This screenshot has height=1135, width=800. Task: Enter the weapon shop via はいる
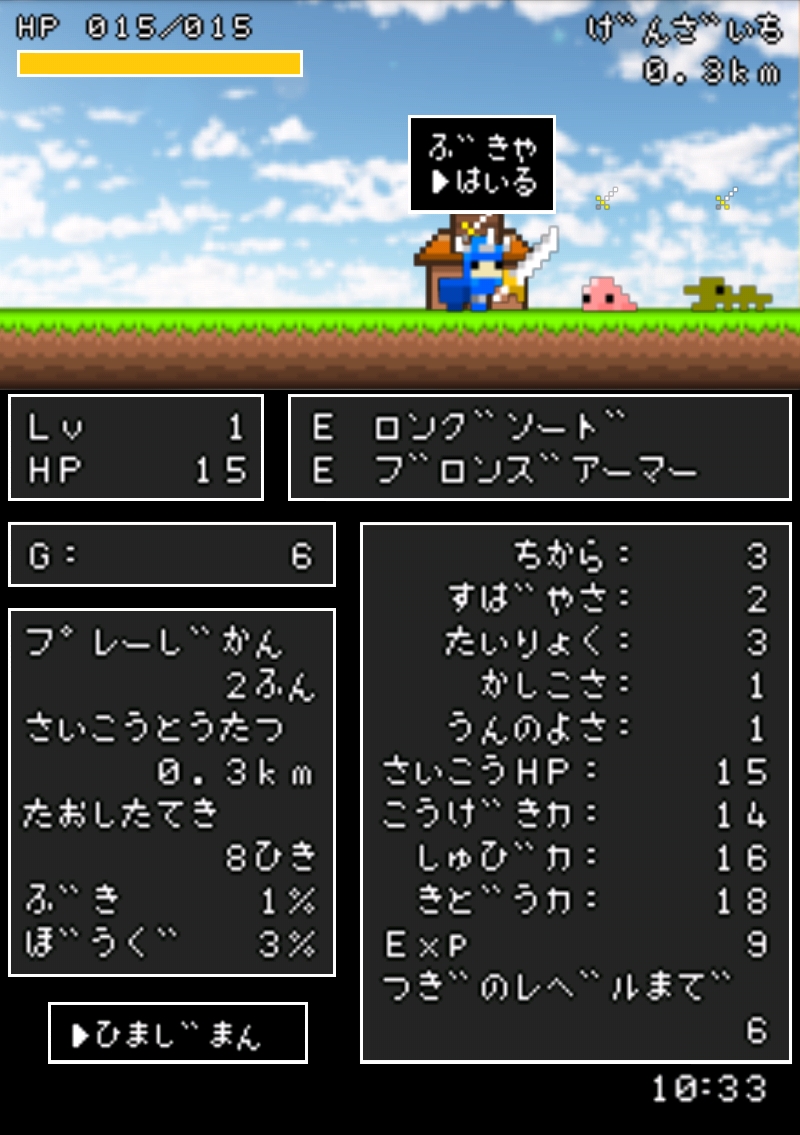[x=484, y=183]
